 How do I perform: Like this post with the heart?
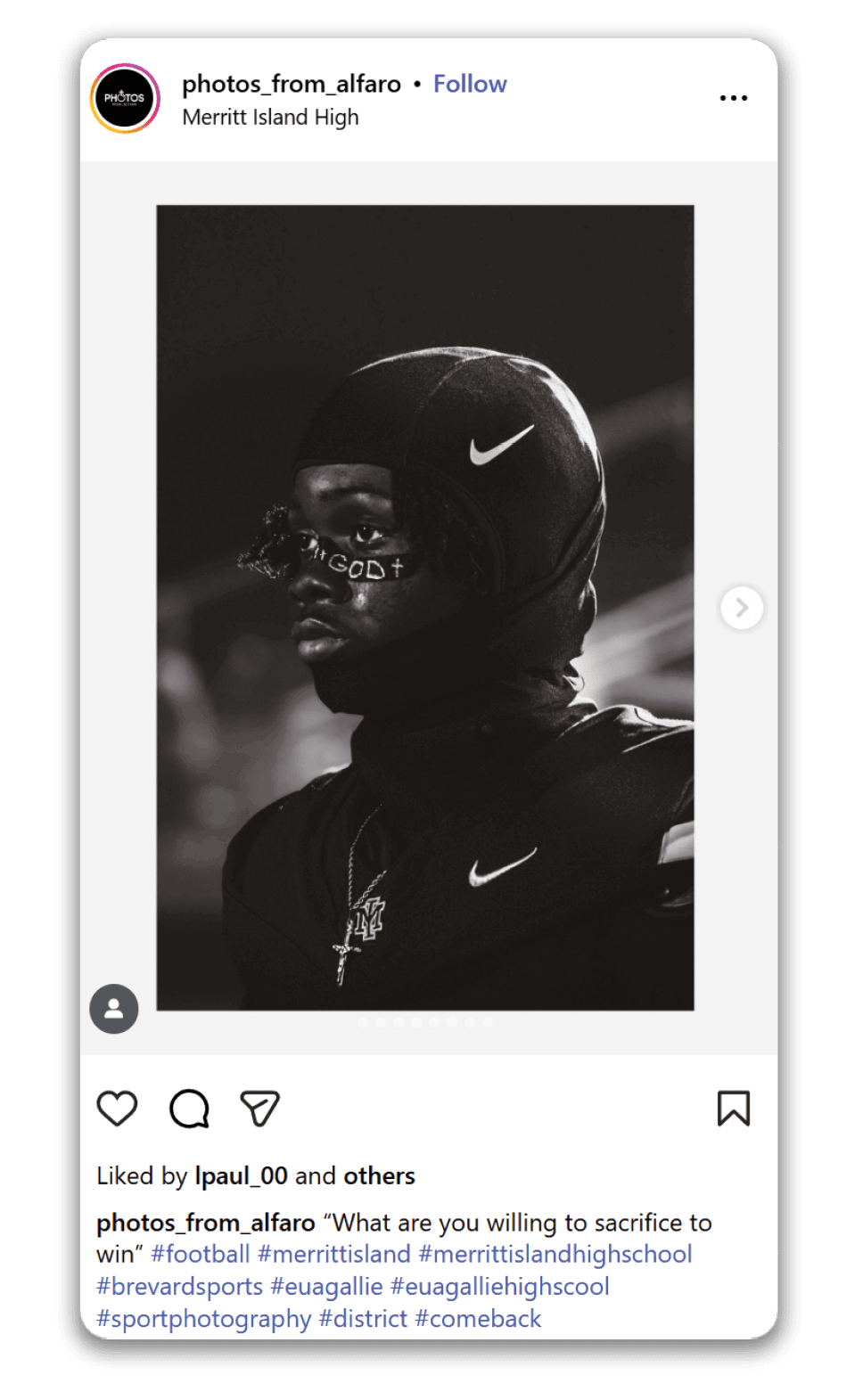point(117,1109)
